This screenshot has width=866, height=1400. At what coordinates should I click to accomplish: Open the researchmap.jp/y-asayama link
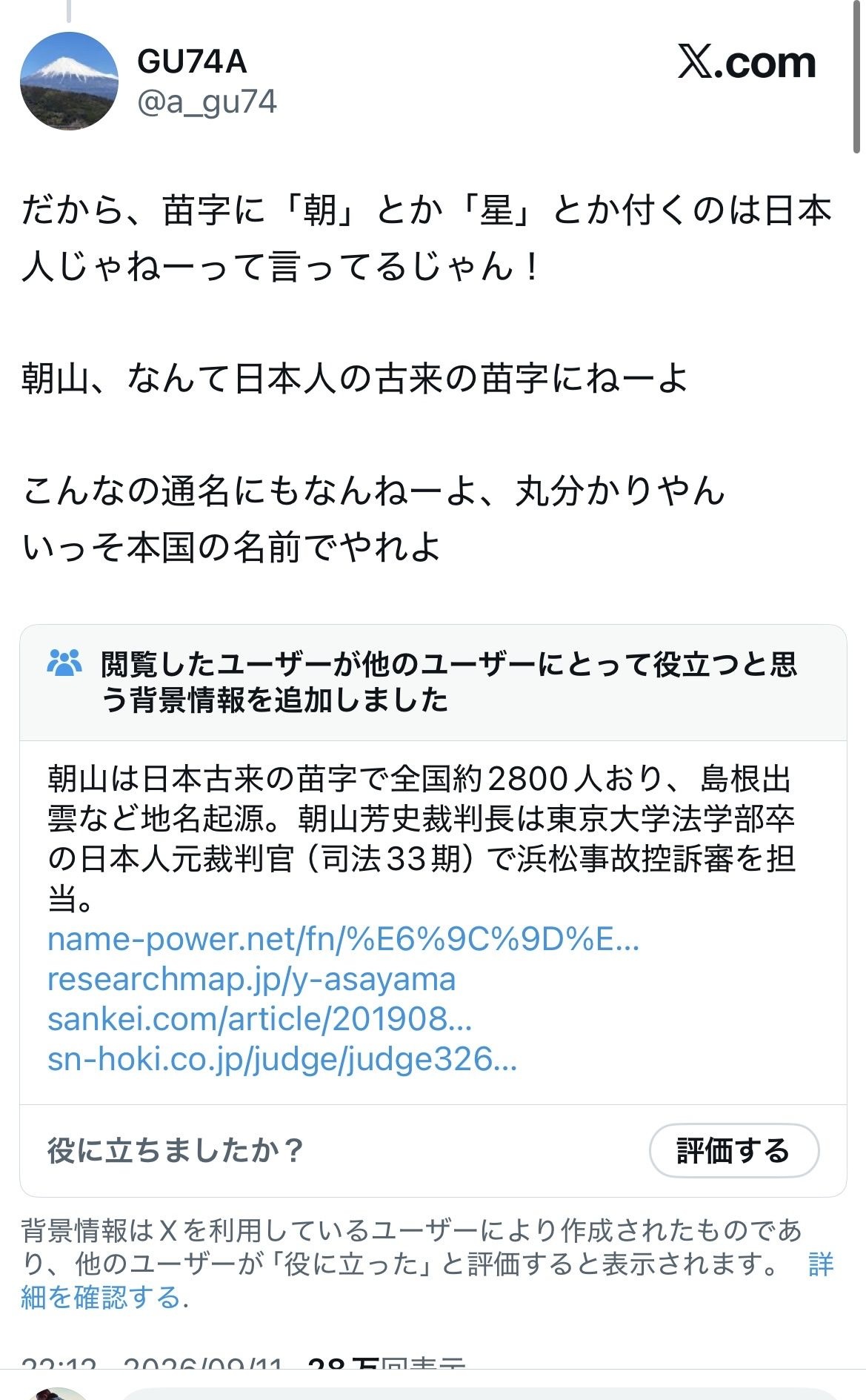251,980
